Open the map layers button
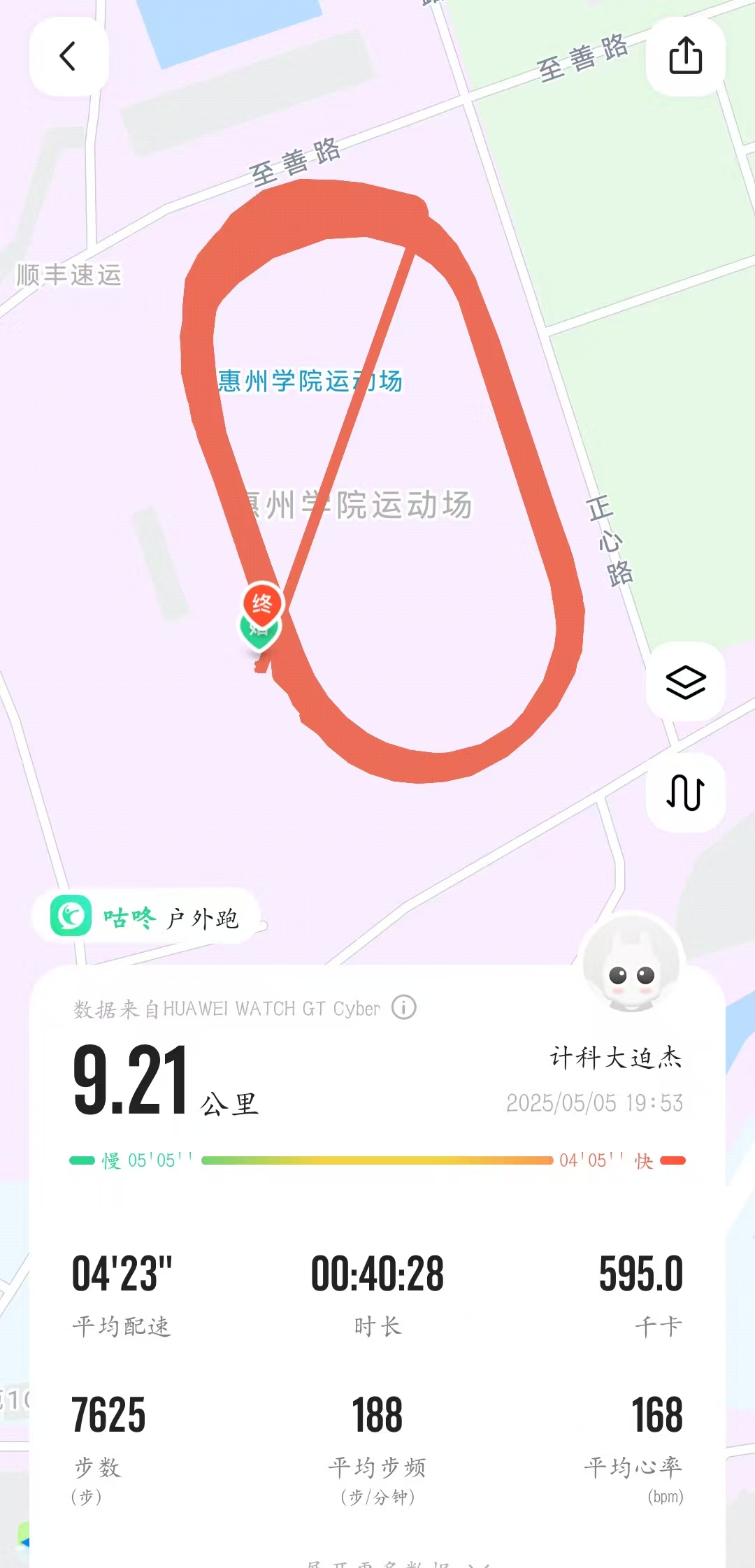The image size is (755, 1568). [685, 682]
